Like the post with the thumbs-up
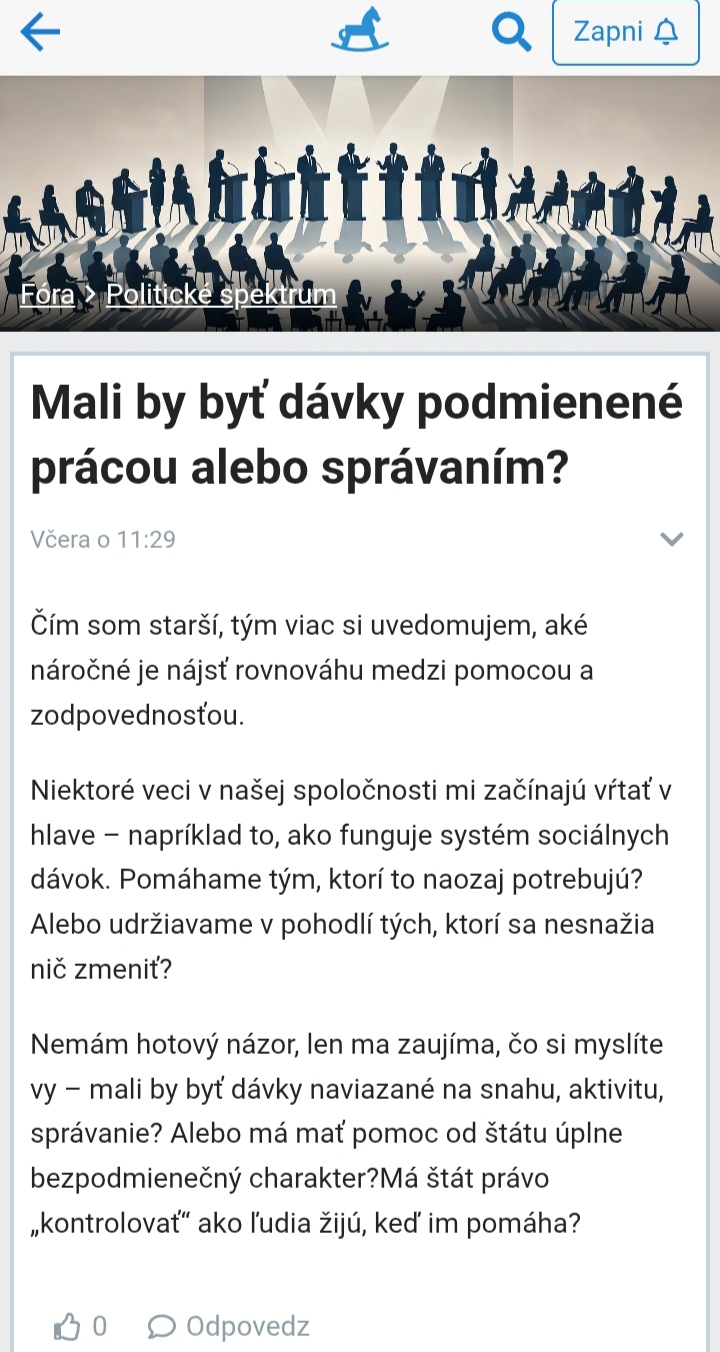Image resolution: width=720 pixels, height=1352 pixels. point(68,1327)
